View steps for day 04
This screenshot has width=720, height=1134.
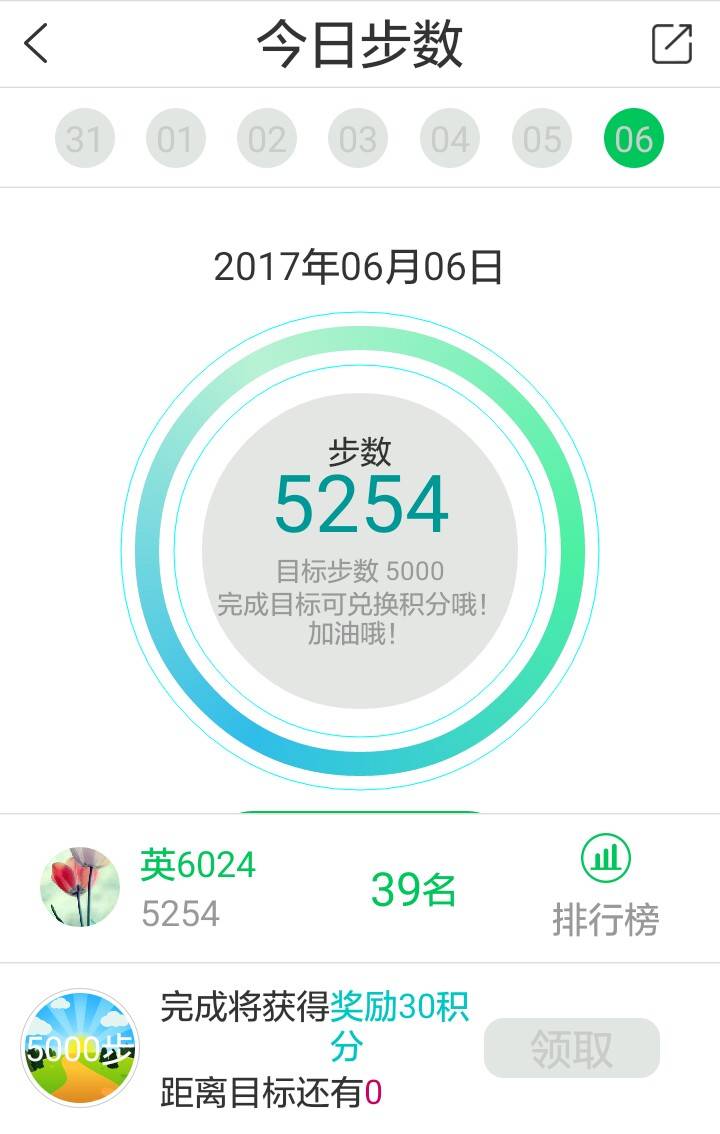(450, 138)
